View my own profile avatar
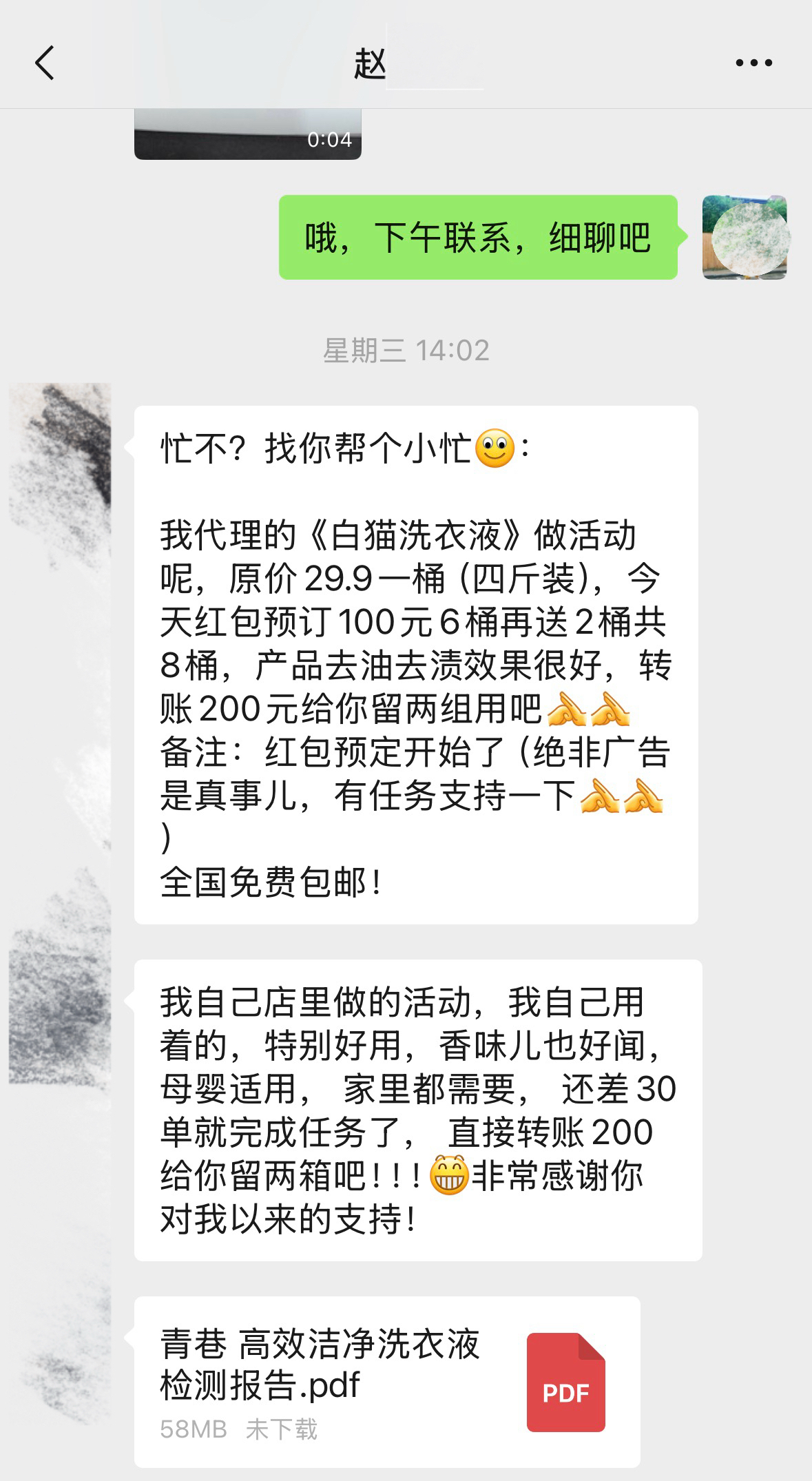This screenshot has height=1481, width=812. tap(744, 238)
